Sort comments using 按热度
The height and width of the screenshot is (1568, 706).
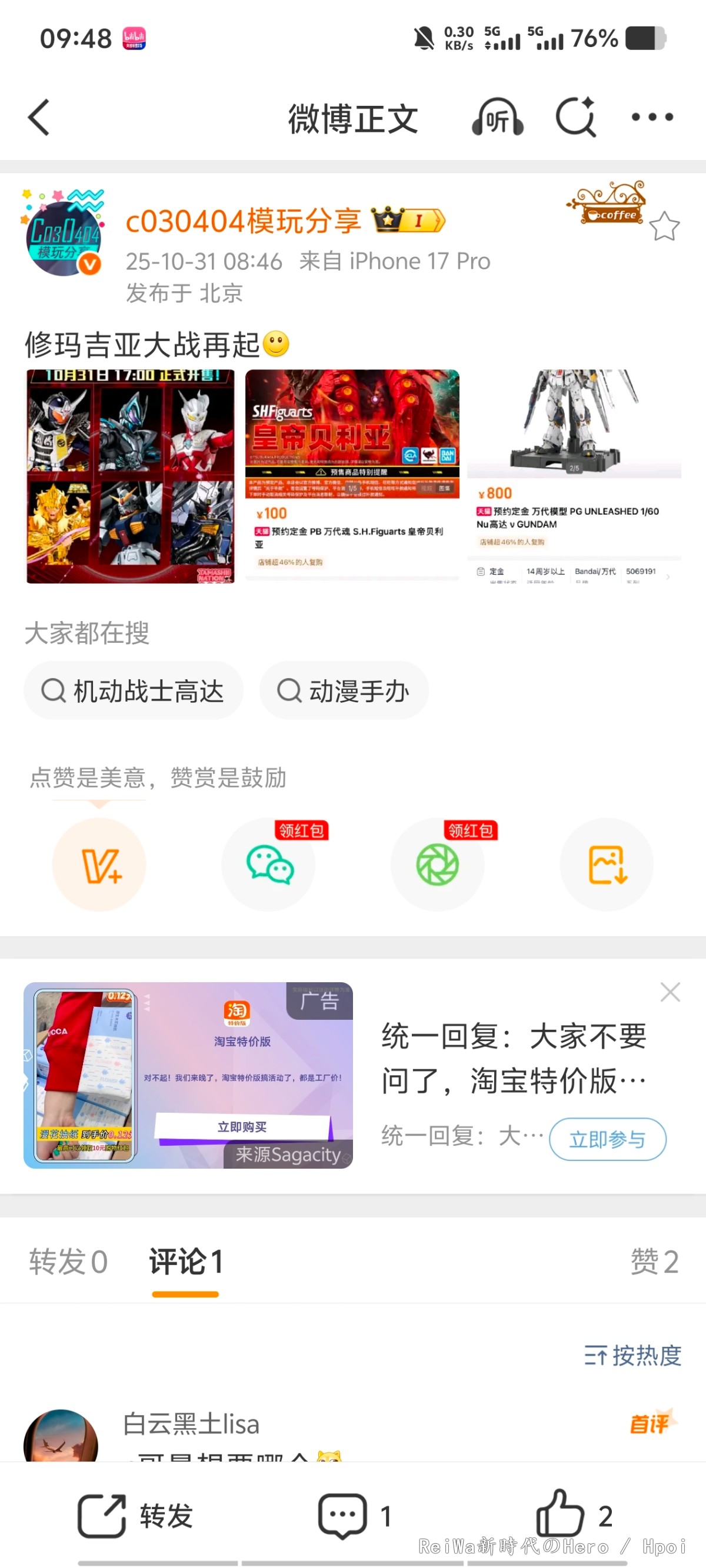(x=632, y=1356)
